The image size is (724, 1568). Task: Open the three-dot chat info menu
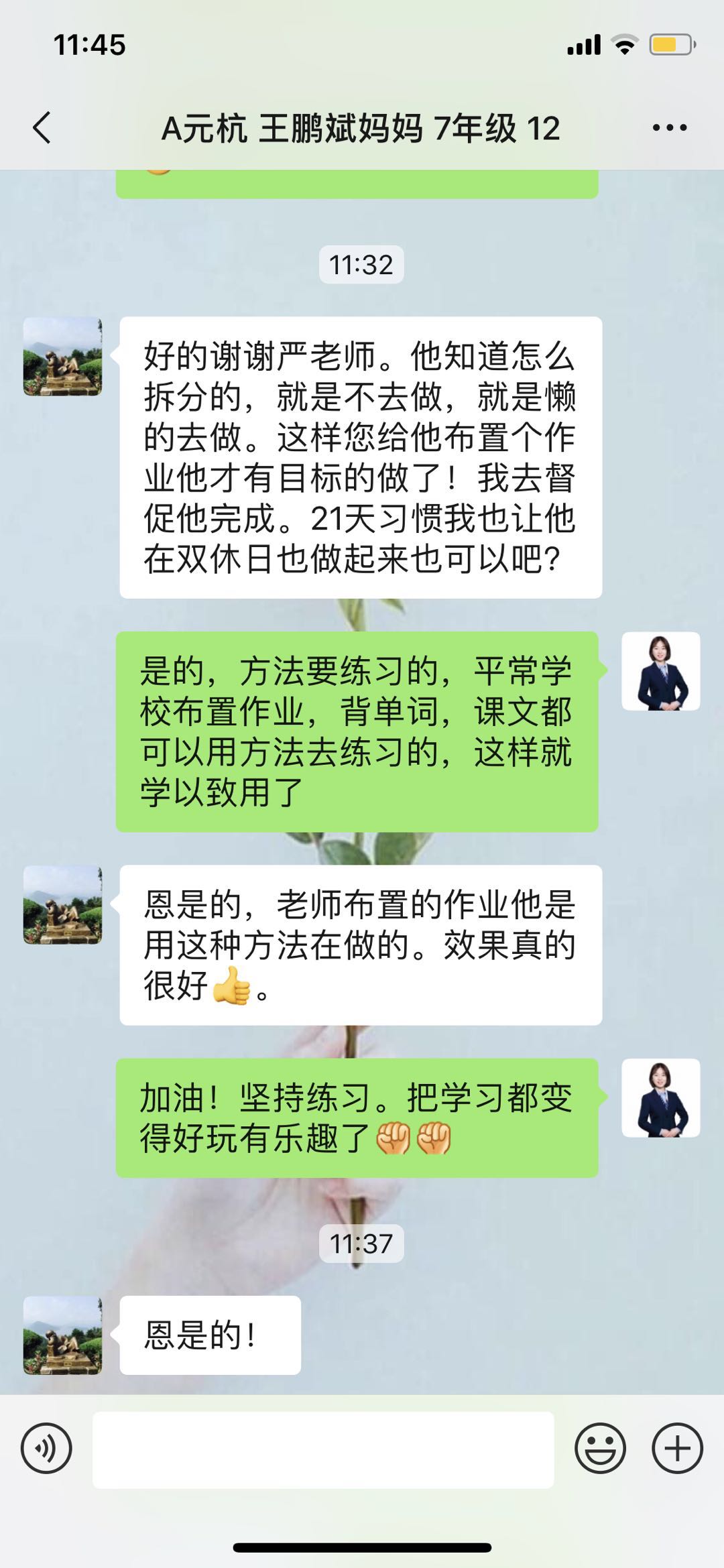click(670, 127)
